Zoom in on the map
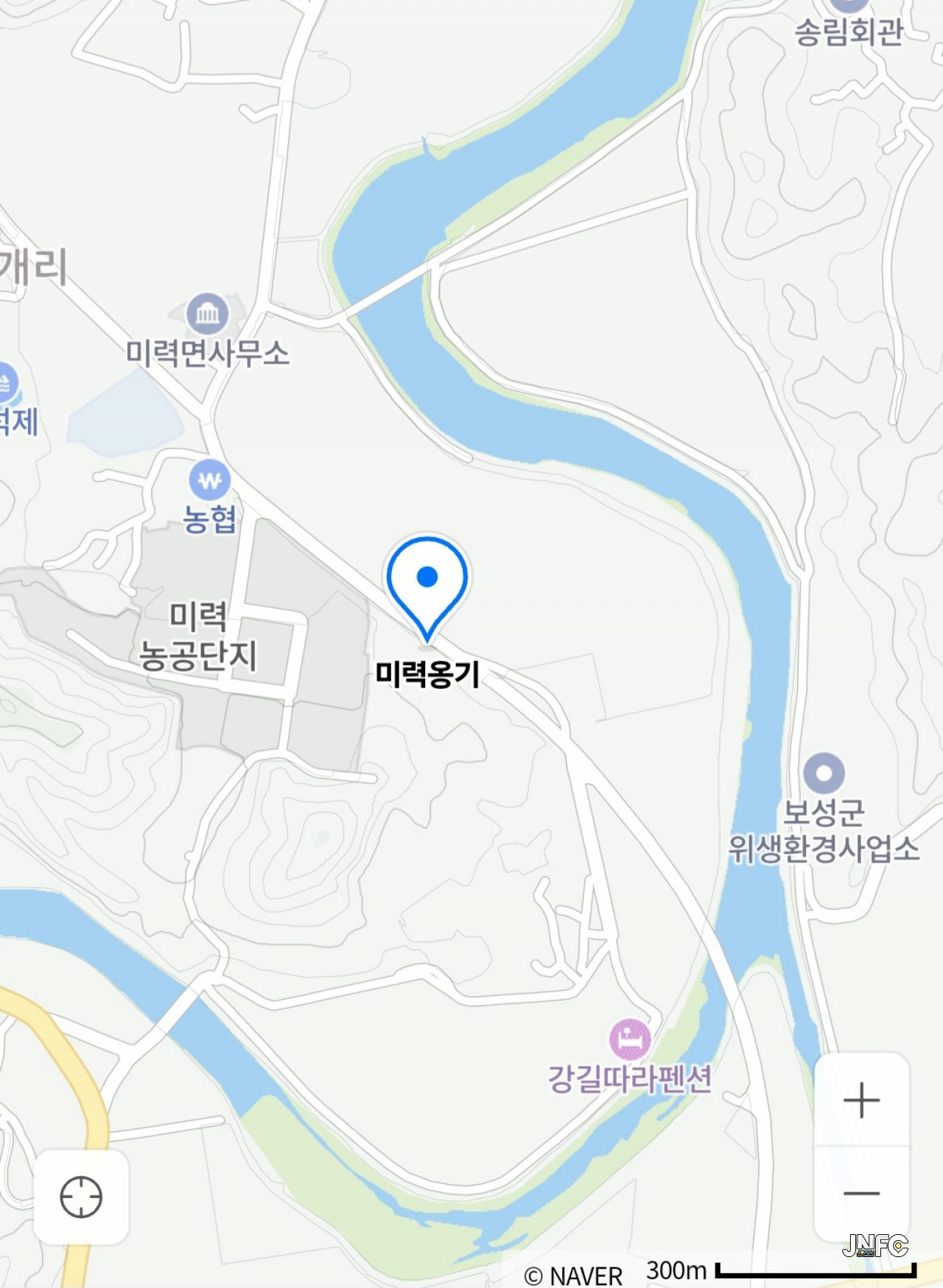This screenshot has height=1288, width=943. (861, 1101)
